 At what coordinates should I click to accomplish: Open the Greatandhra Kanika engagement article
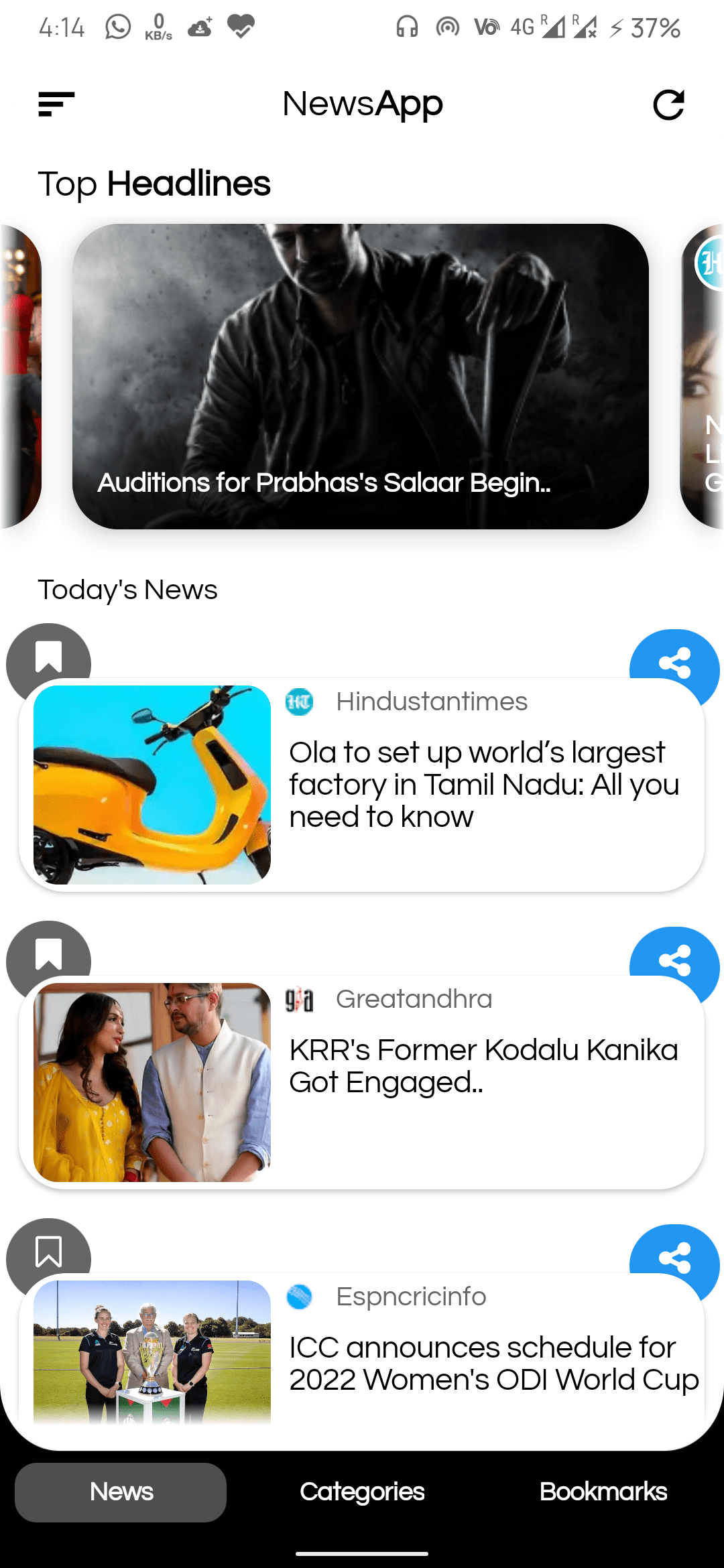483,1066
